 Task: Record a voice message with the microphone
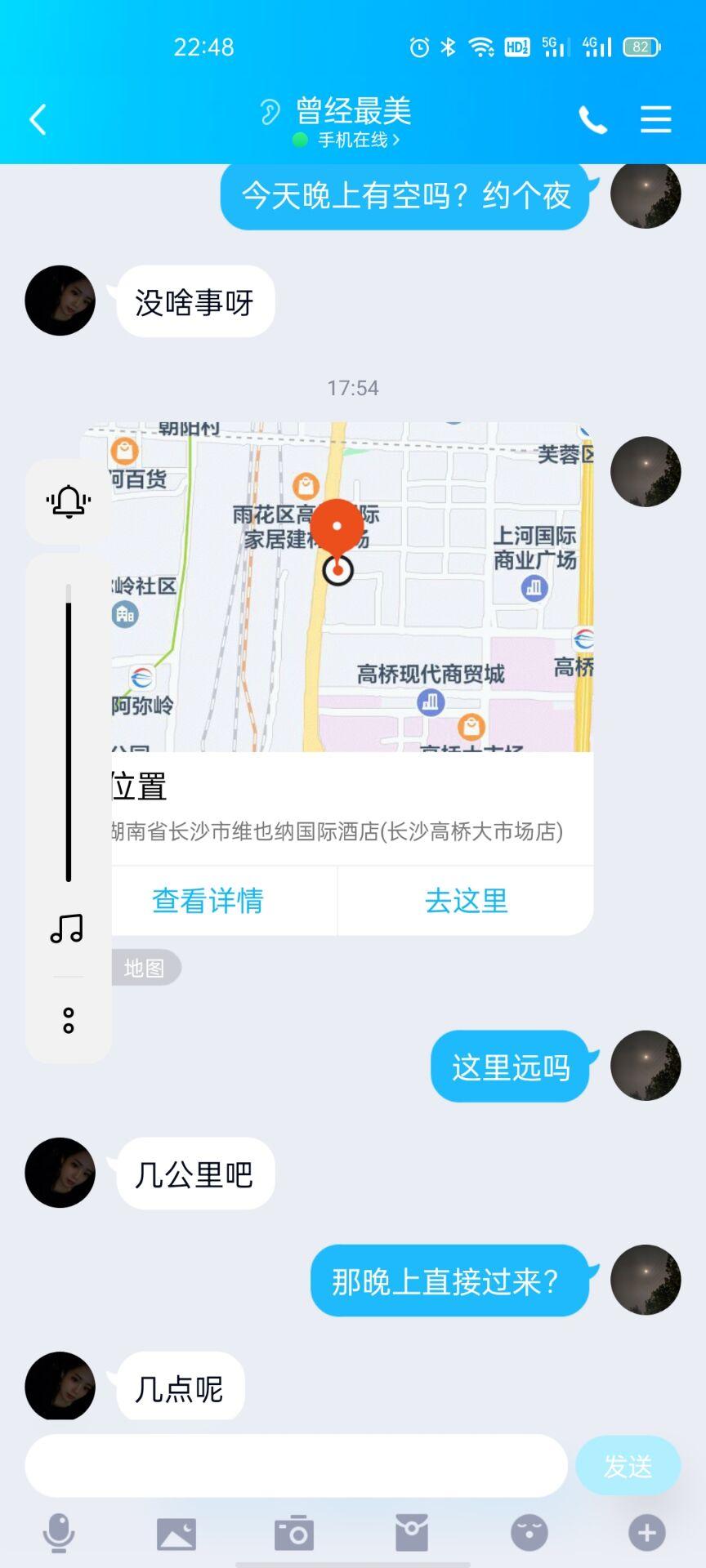click(59, 1533)
